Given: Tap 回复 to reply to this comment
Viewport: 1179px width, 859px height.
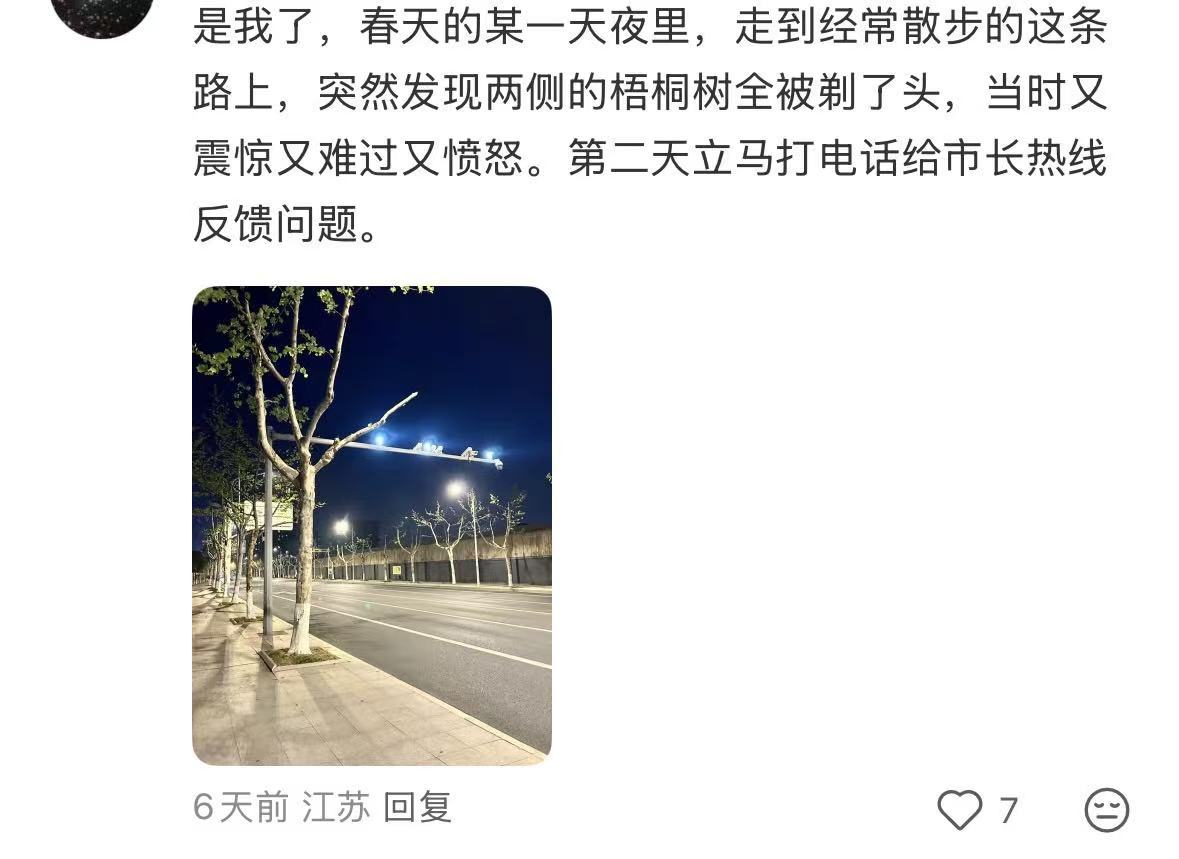Looking at the screenshot, I should (417, 807).
